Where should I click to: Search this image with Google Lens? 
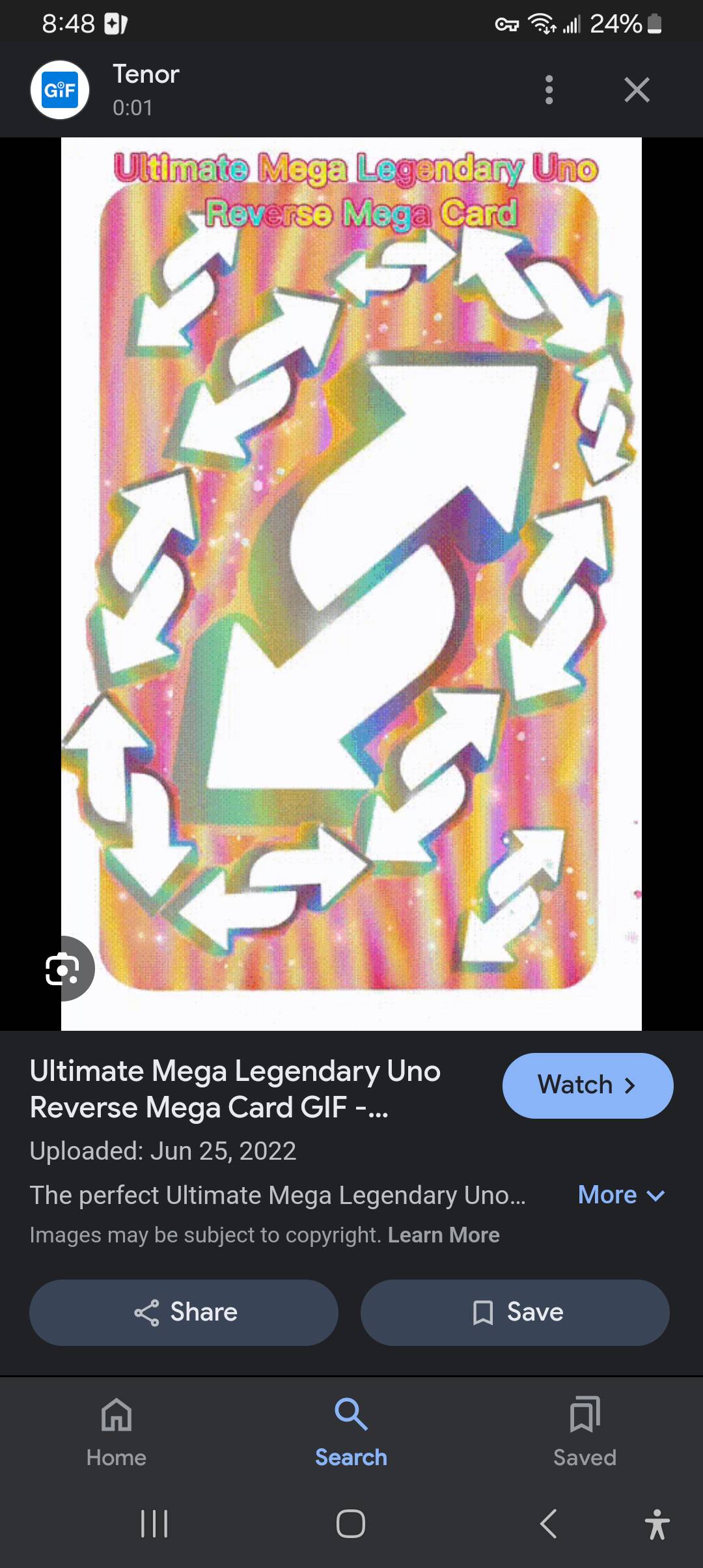coord(63,970)
